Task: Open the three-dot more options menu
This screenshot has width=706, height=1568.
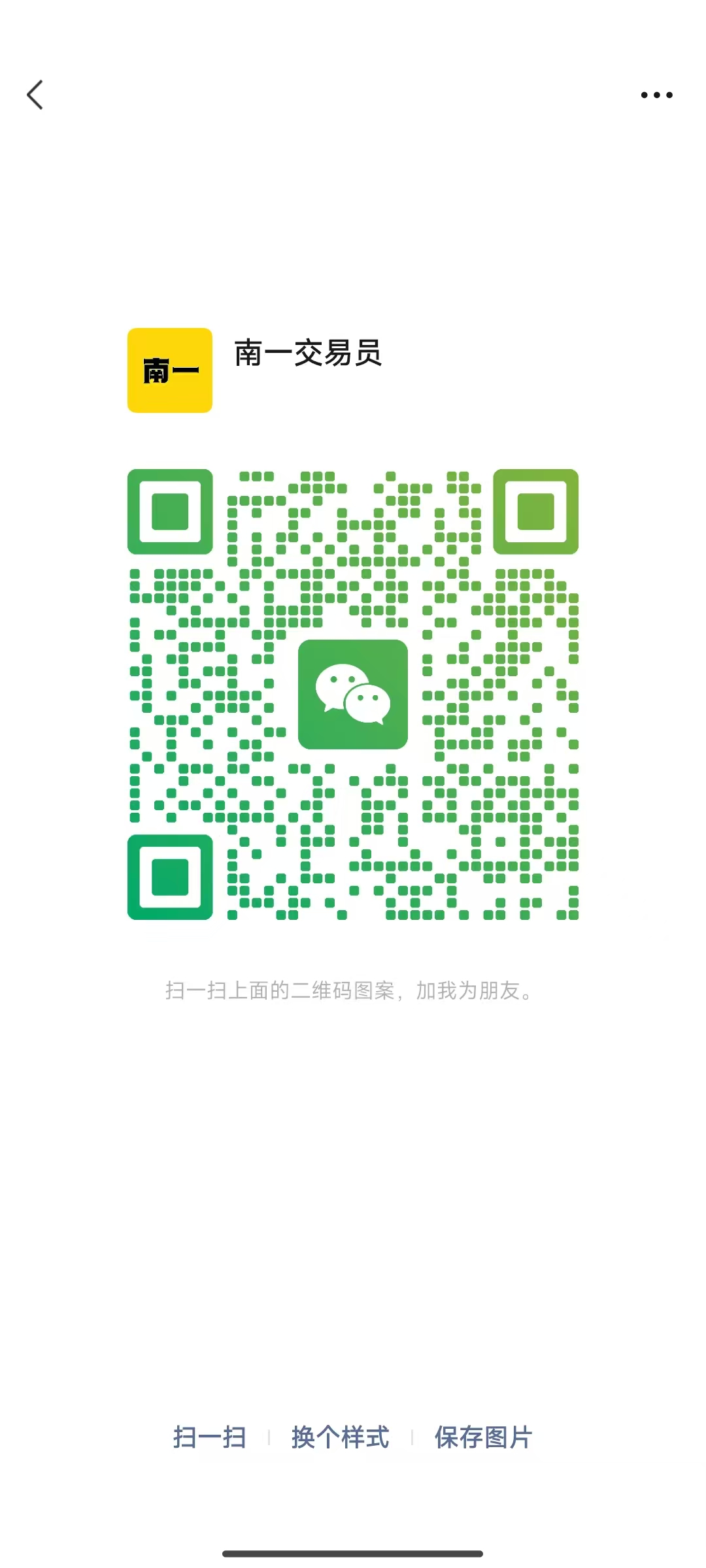Action: coord(656,95)
